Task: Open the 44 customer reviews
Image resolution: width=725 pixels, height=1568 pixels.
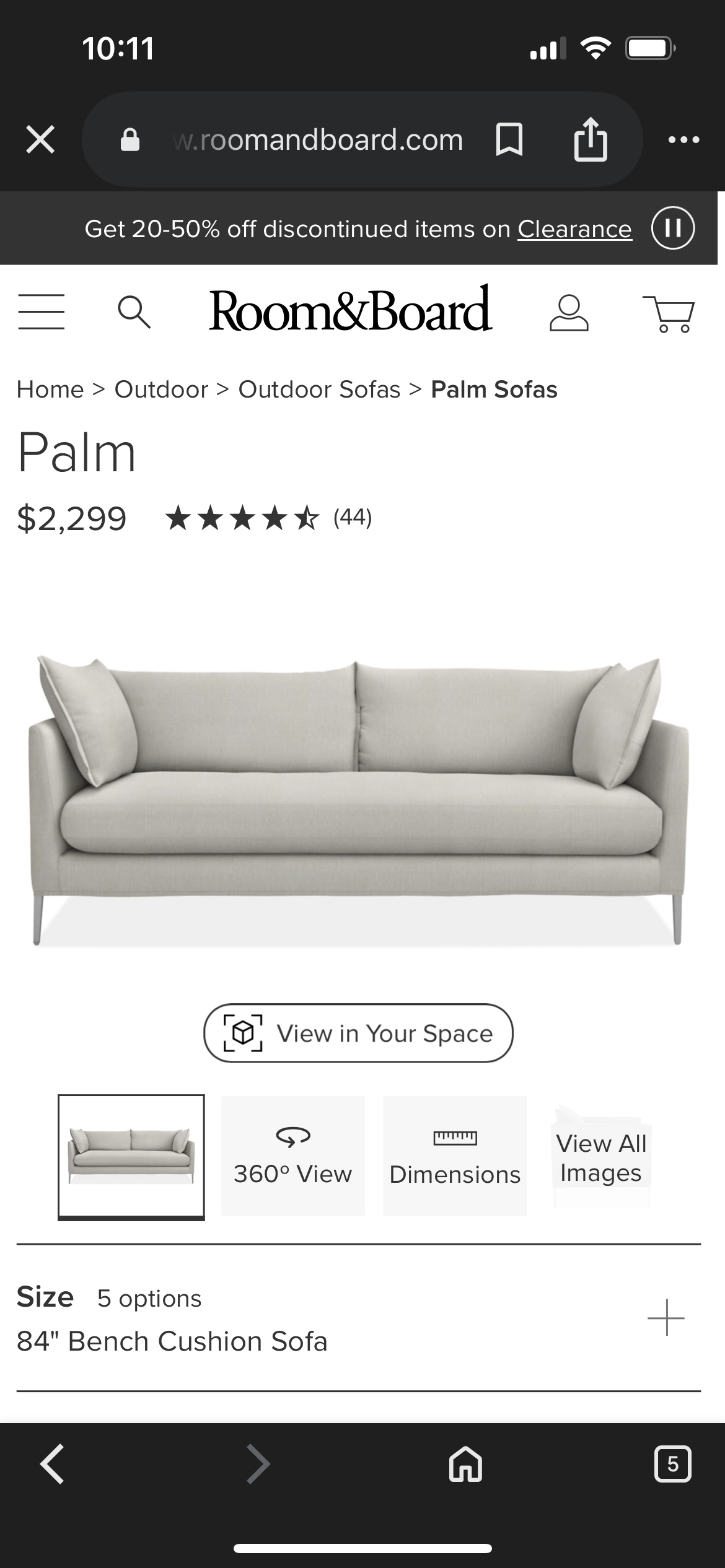Action: [x=352, y=517]
